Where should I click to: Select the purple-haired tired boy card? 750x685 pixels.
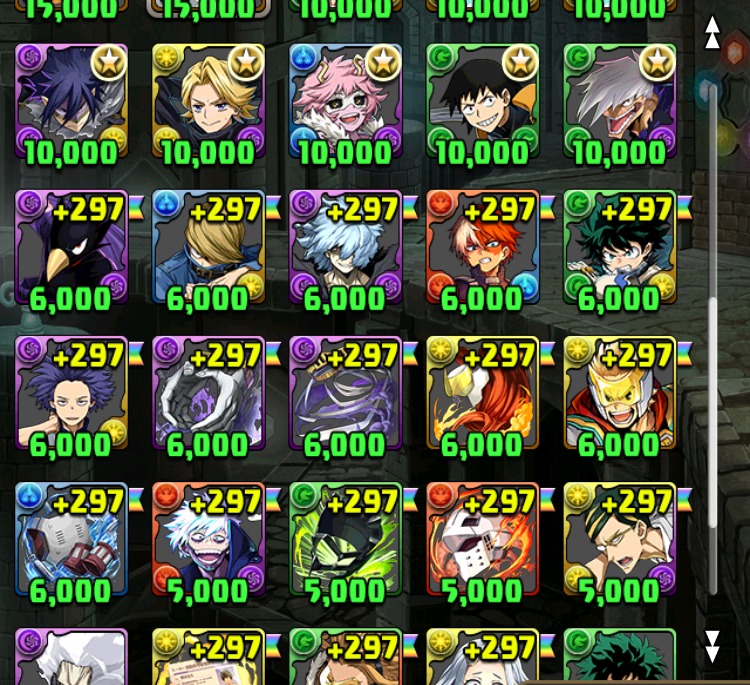point(71,393)
